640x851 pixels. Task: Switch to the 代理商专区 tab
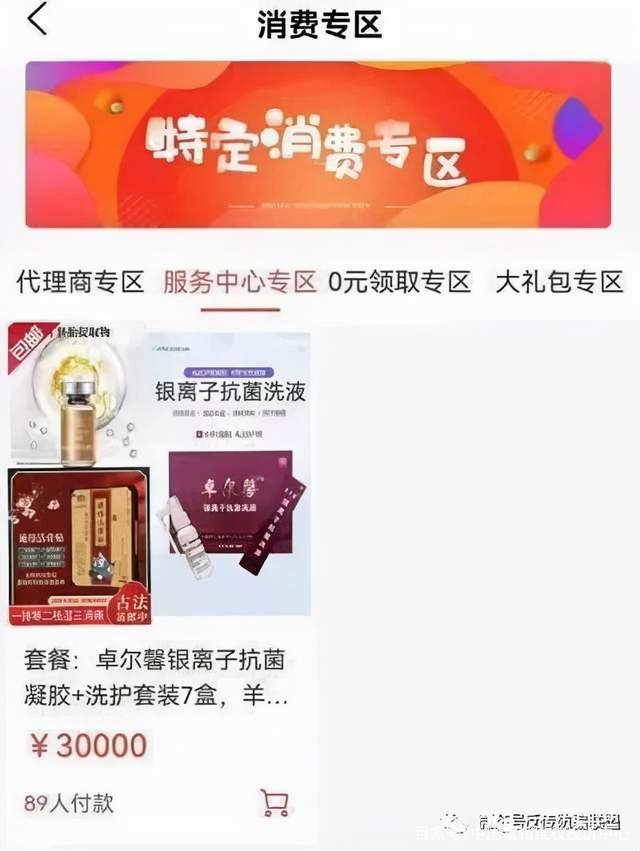[x=81, y=282]
